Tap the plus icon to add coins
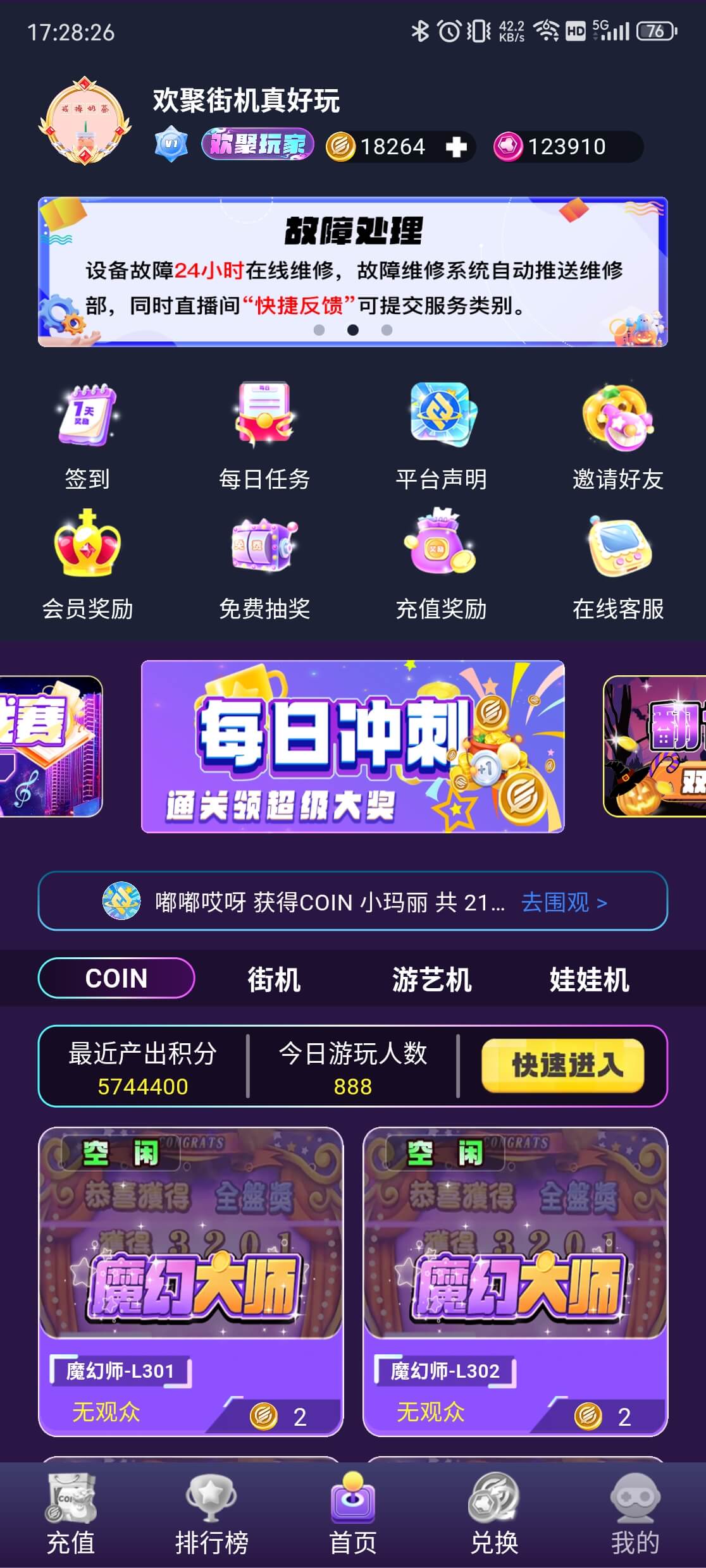This screenshot has height=1568, width=706. (x=456, y=147)
